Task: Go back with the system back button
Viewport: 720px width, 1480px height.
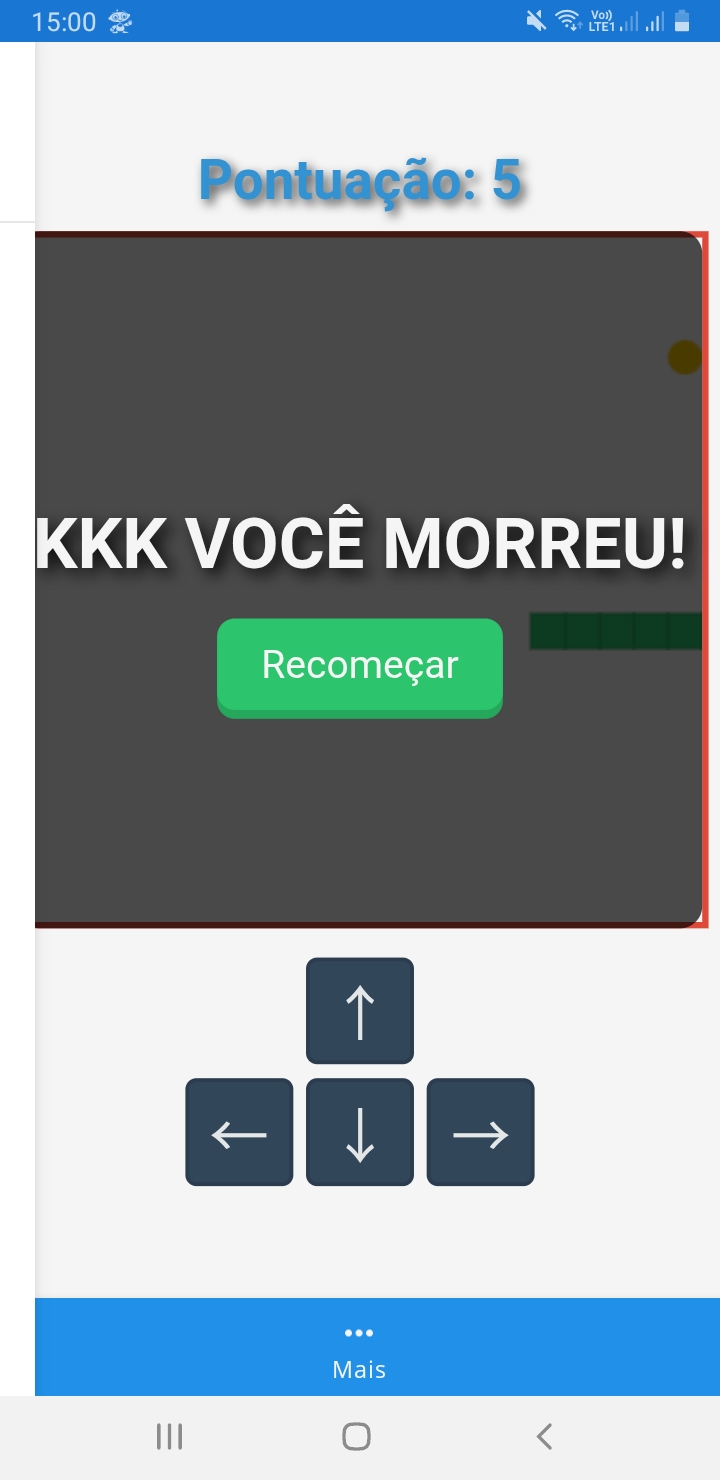Action: (544, 1437)
